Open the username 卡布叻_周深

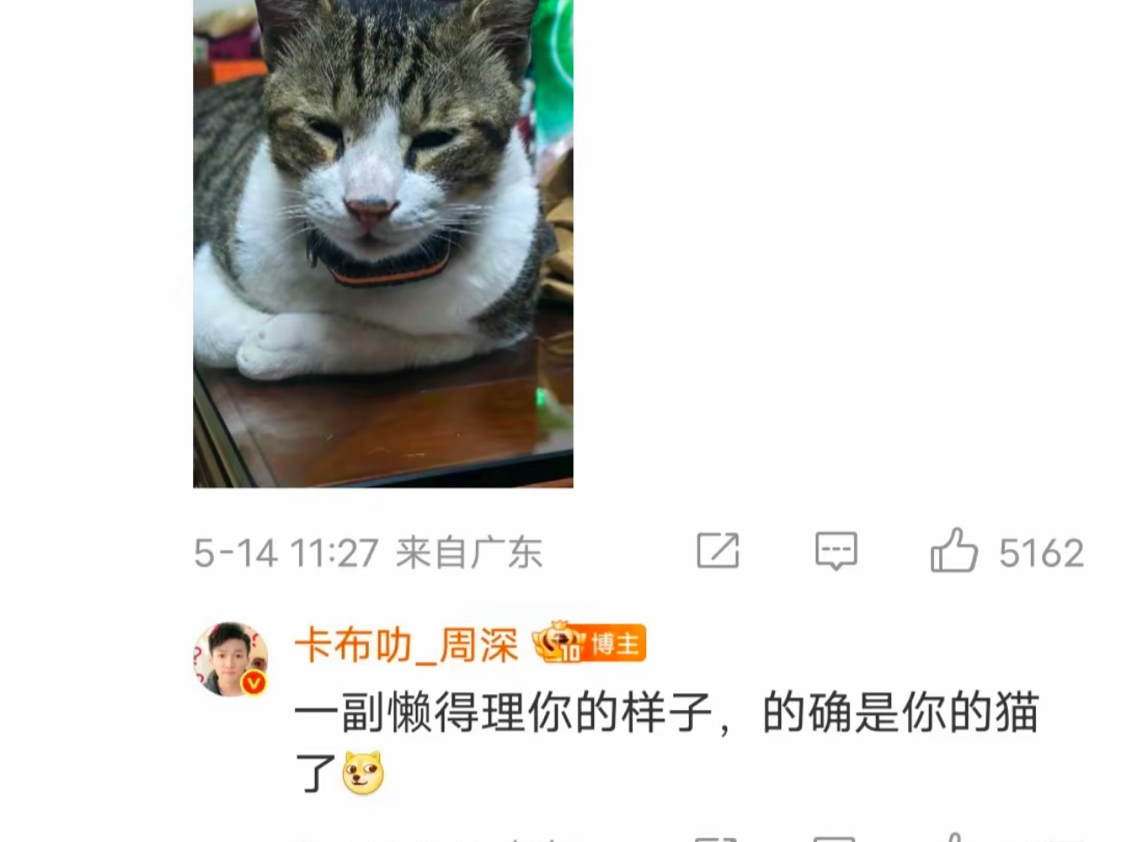pos(406,646)
